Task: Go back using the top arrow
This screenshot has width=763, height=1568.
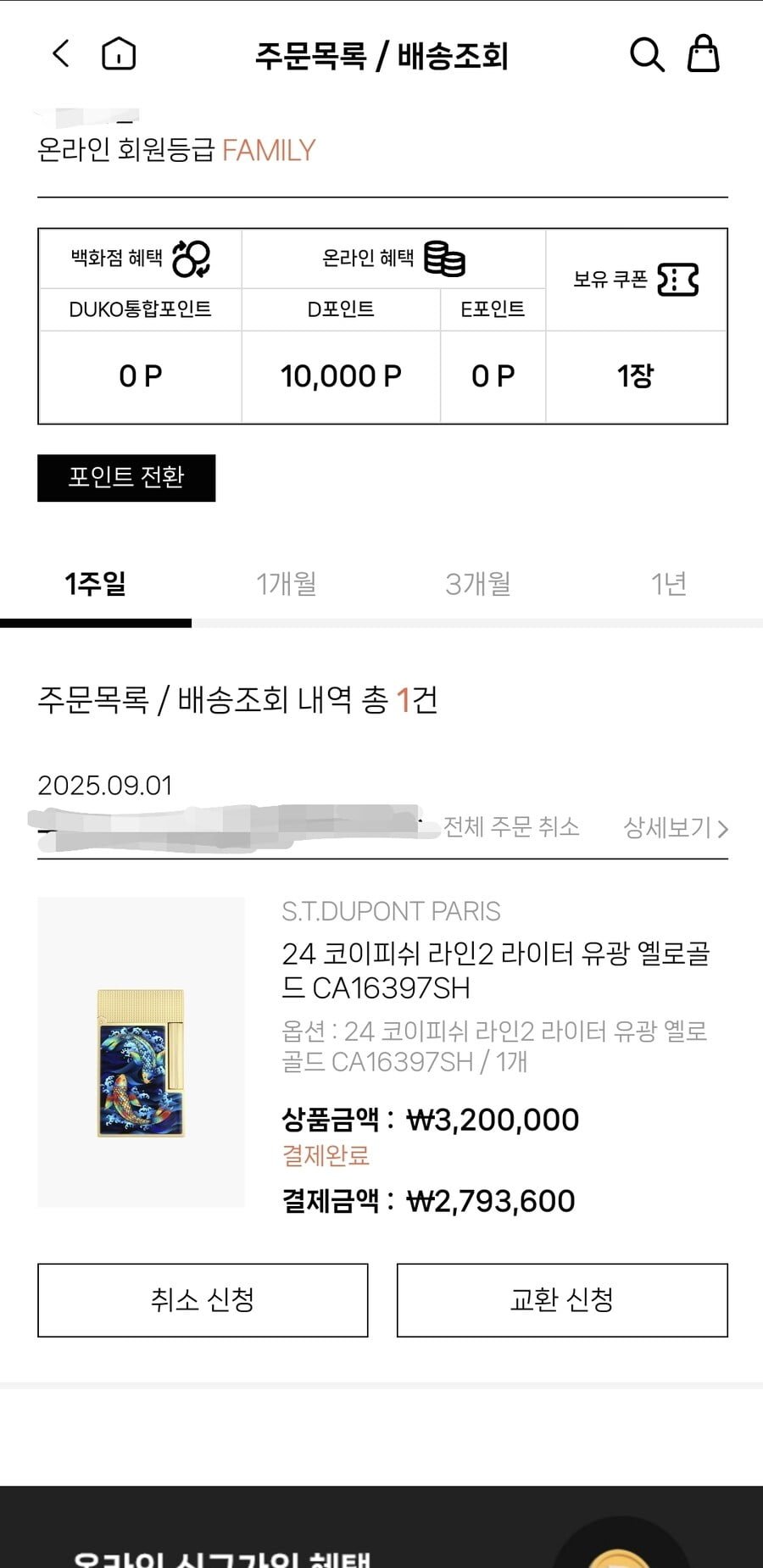Action: pyautogui.click(x=61, y=54)
